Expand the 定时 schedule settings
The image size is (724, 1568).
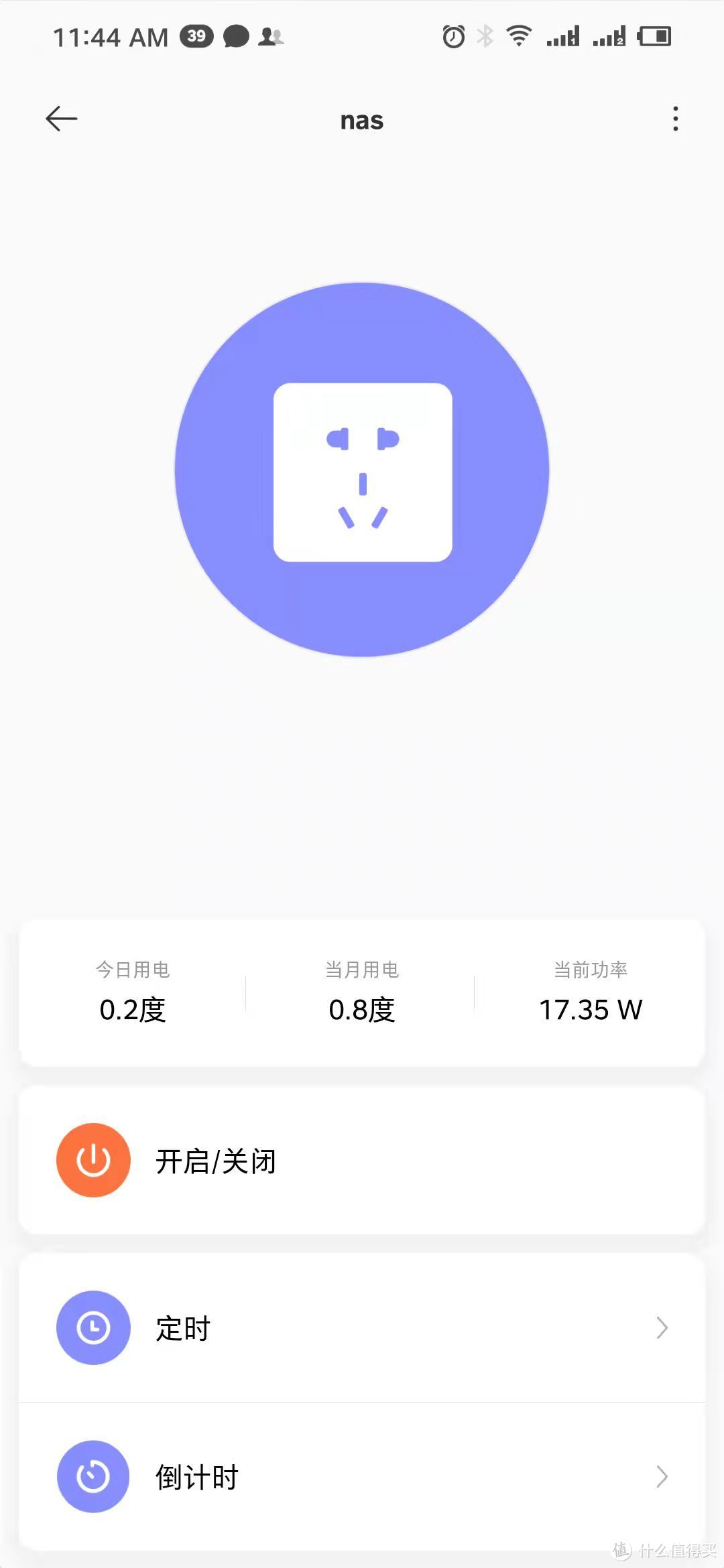click(362, 1329)
